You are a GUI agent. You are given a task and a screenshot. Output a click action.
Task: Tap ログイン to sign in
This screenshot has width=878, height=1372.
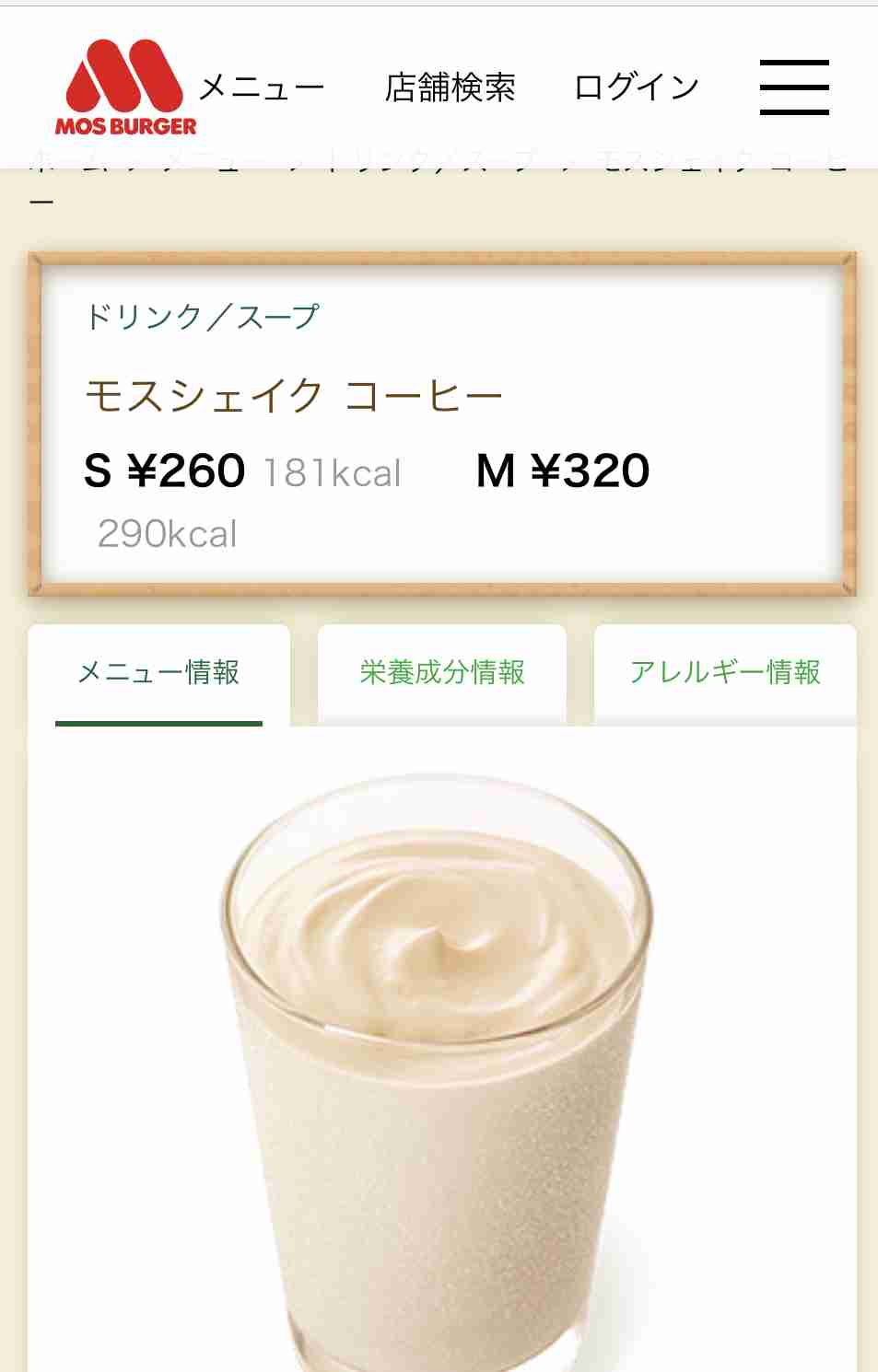[637, 87]
